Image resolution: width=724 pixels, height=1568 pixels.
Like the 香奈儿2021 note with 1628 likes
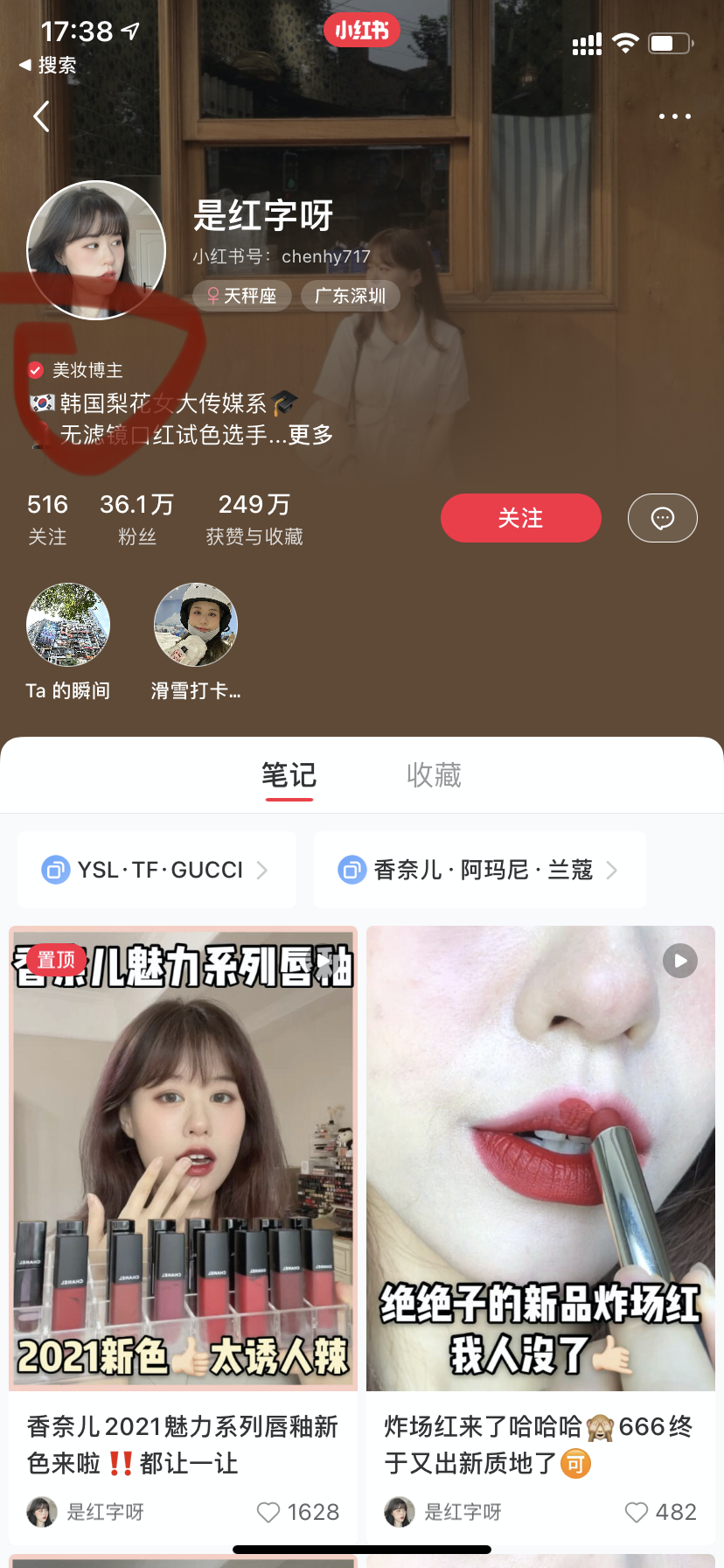(x=269, y=1512)
